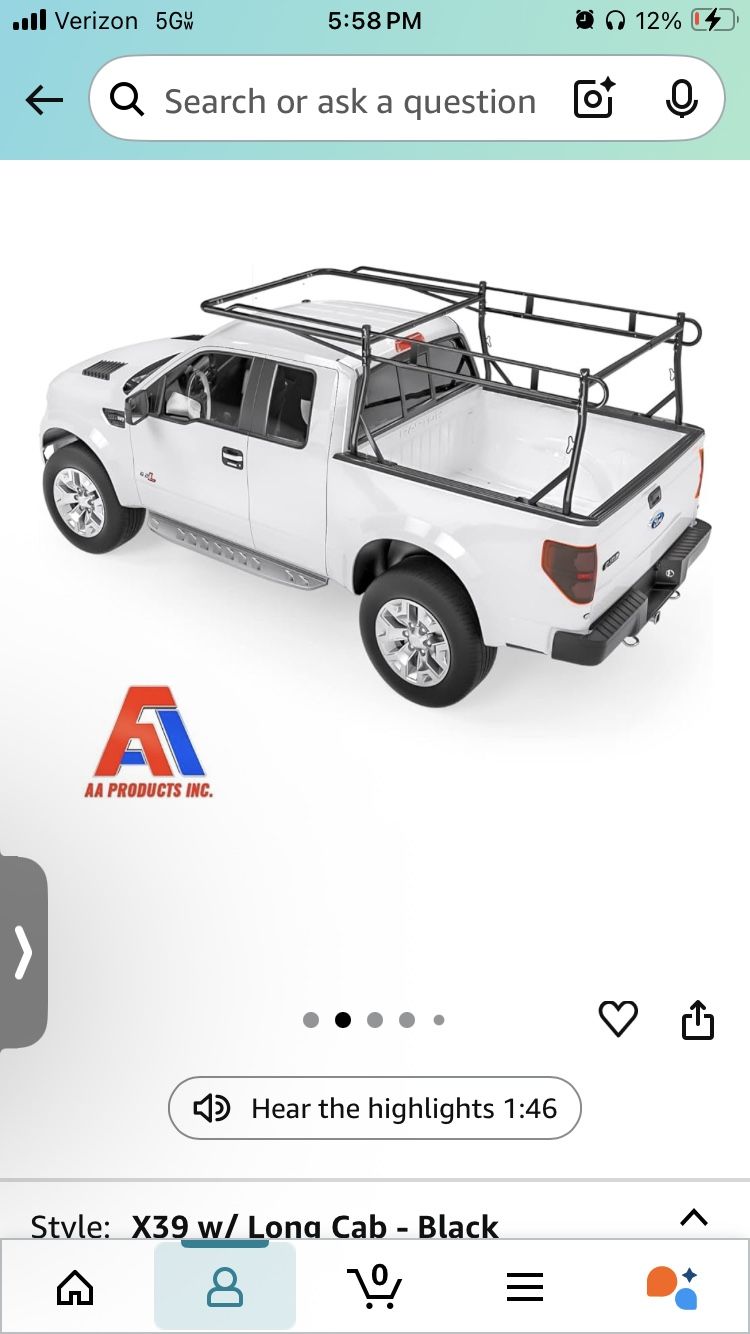The image size is (750, 1334).
Task: Open the Rufus assistant tab
Action: click(672, 1287)
